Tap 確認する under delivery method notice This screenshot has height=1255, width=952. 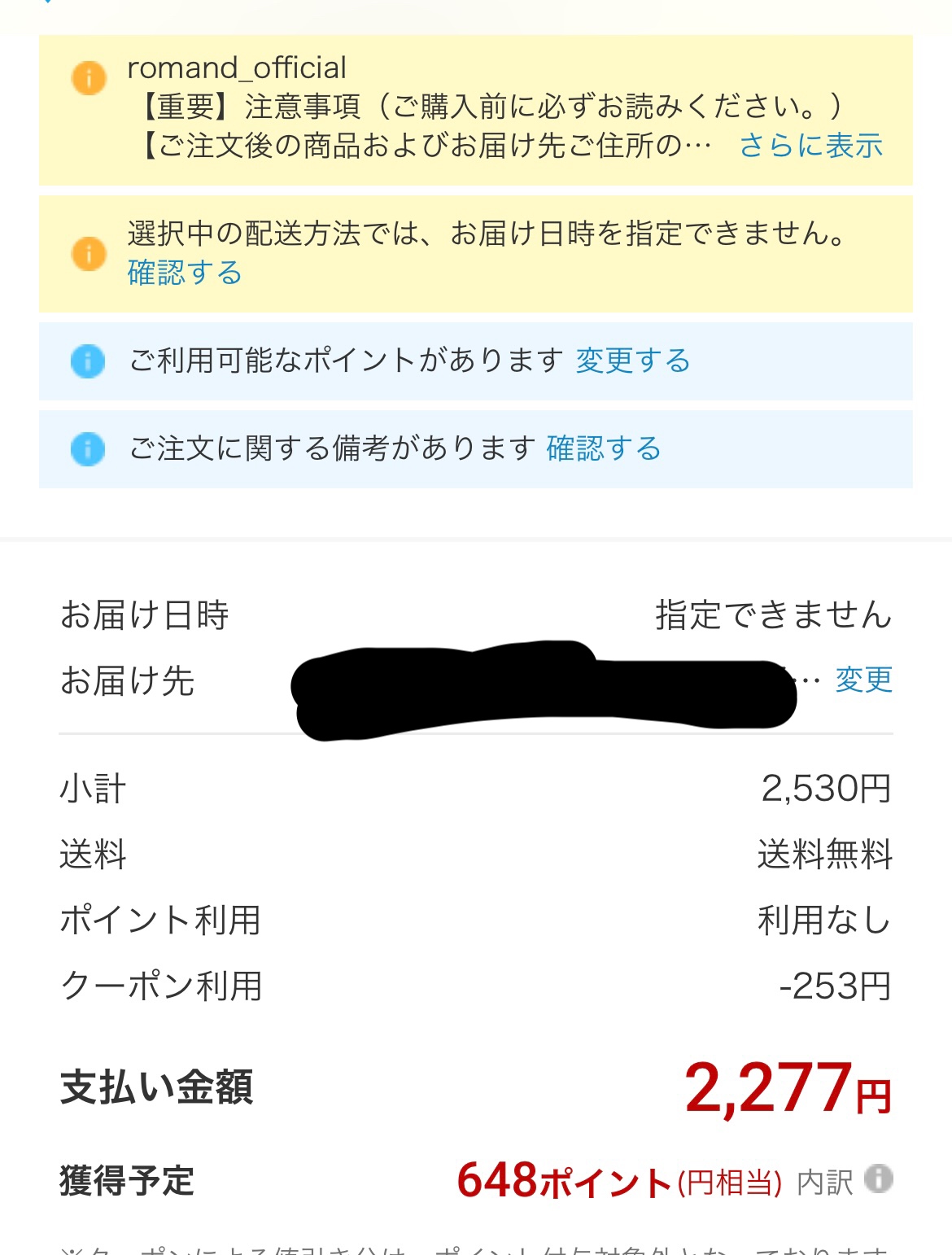pyautogui.click(x=185, y=273)
